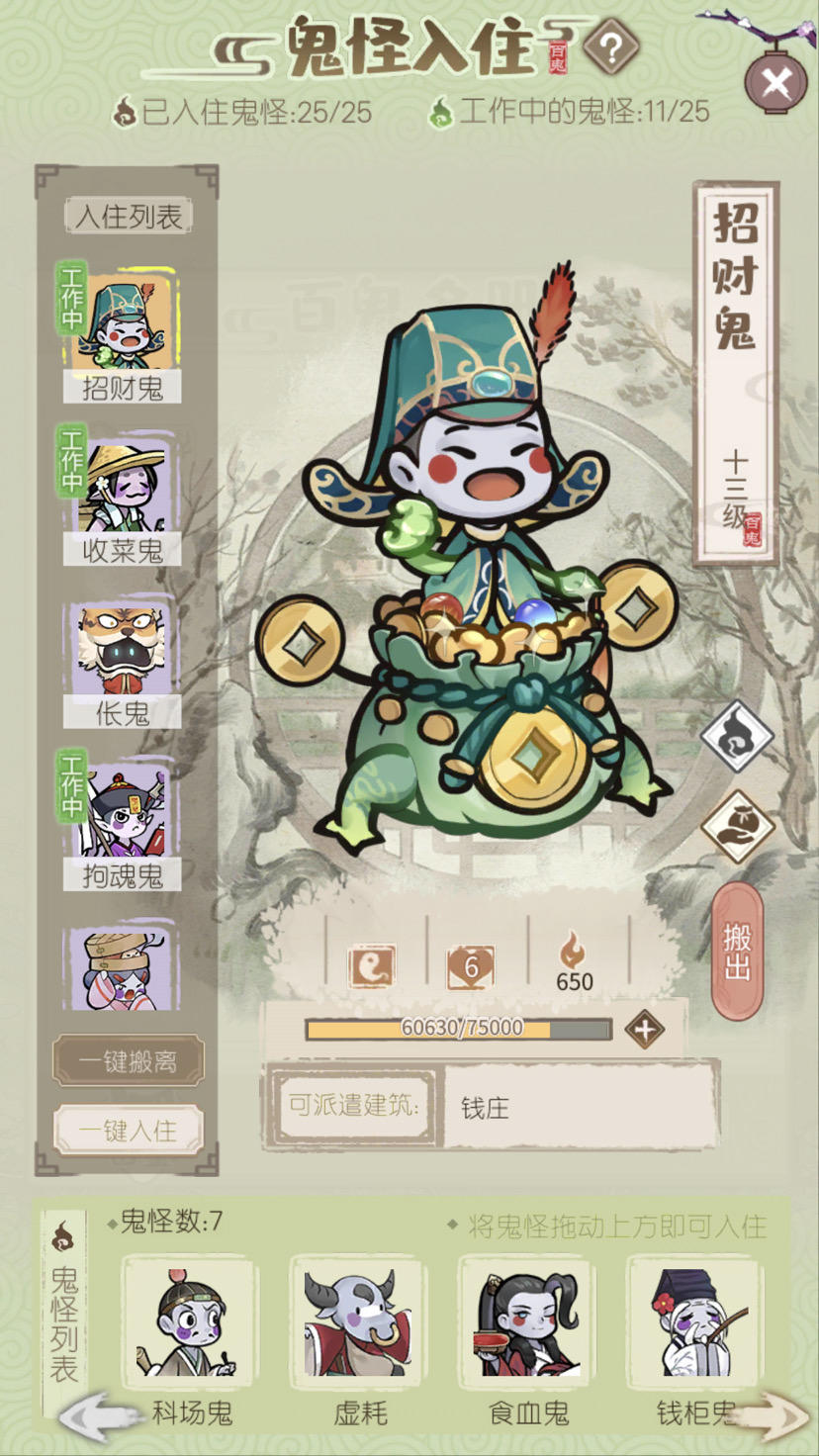Viewport: 819px width, 1456px height.
Task: Click the plus on the experience progress bar
Action: [x=643, y=1031]
